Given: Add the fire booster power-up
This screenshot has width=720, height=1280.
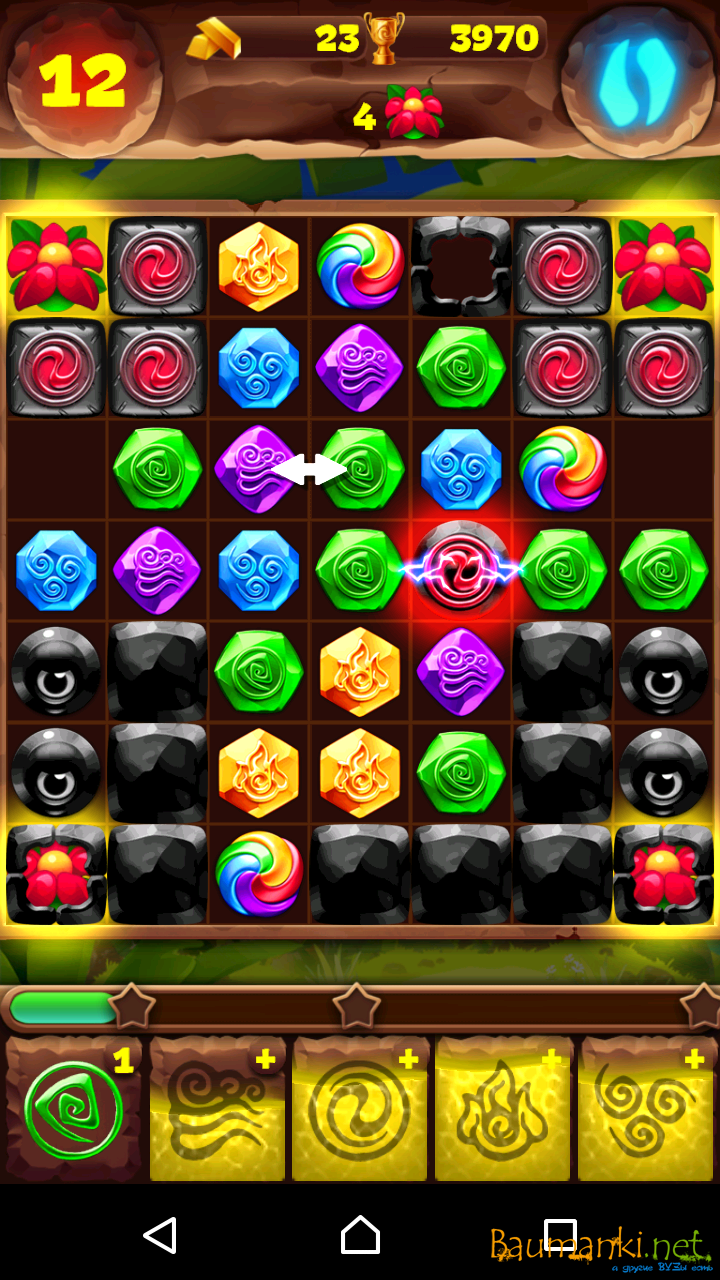Looking at the screenshot, I should tap(503, 1110).
